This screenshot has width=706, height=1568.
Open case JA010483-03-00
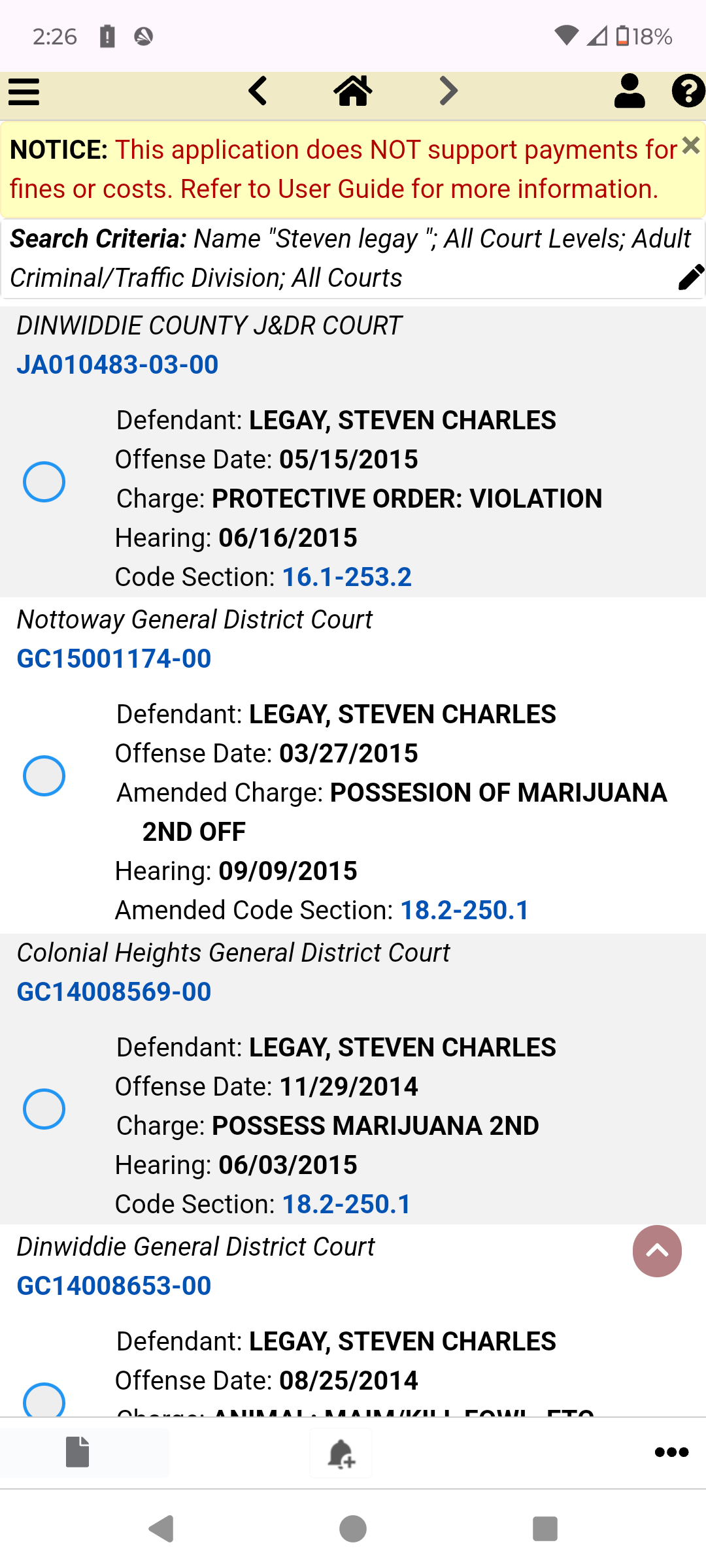(118, 365)
